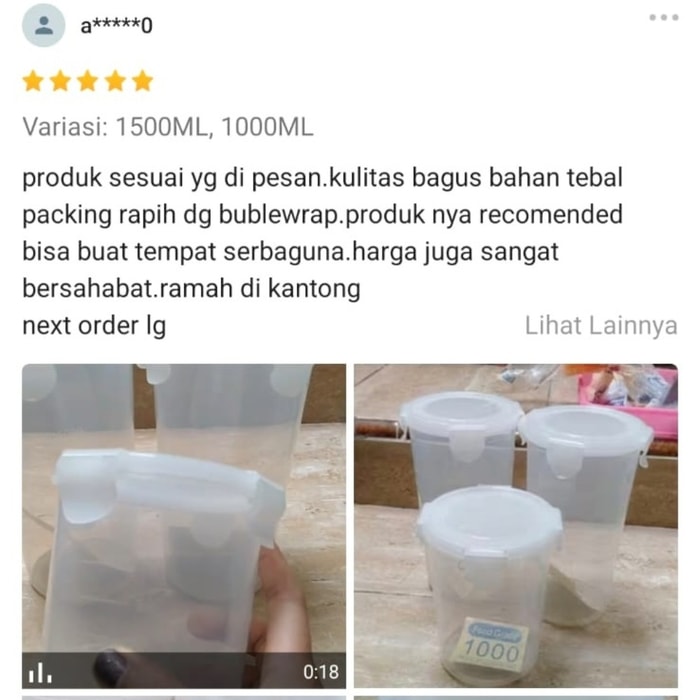Image resolution: width=700 pixels, height=700 pixels.
Task: Open reviewer a*****0's profile avatar
Action: pos(43,26)
